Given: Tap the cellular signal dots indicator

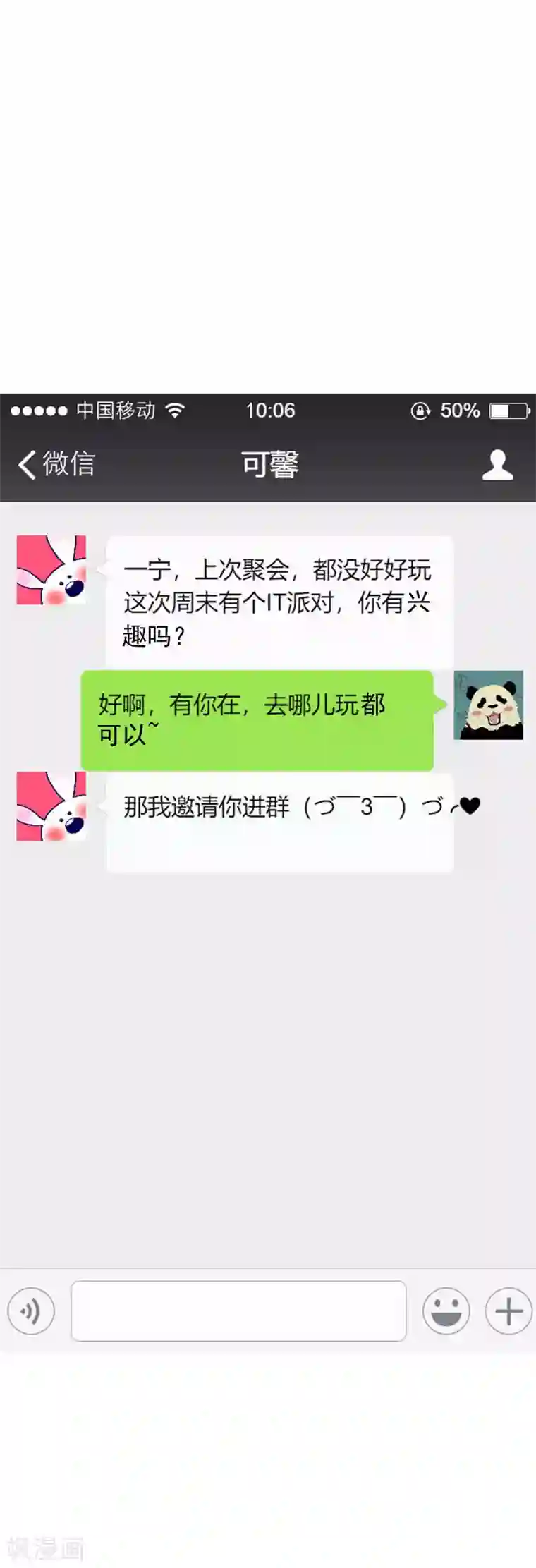Looking at the screenshot, I should pos(39,411).
